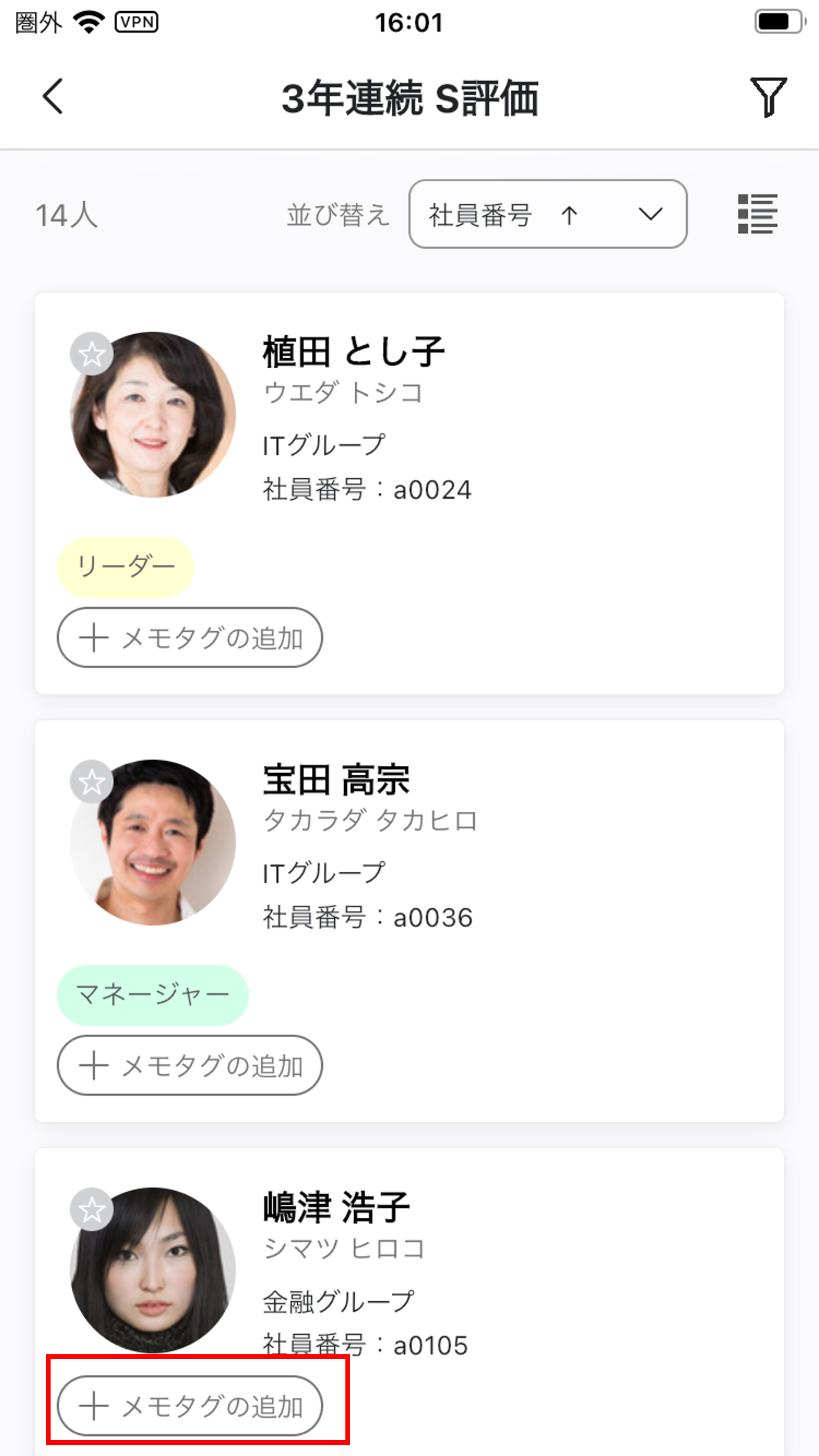
Task: Add a memo tag to 植田 とし子
Action: click(x=189, y=638)
